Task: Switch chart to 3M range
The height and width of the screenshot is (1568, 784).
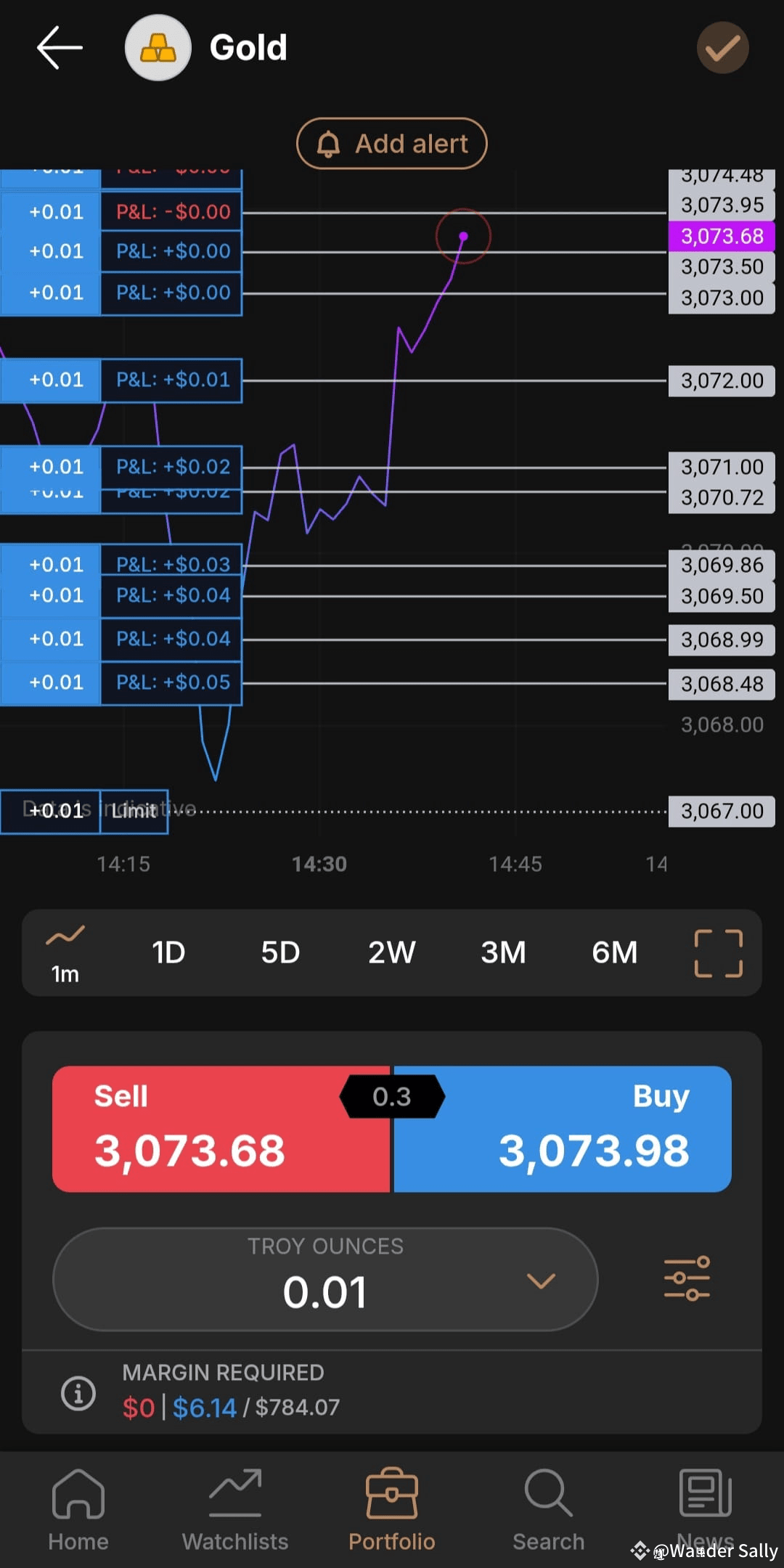Action: 503,952
